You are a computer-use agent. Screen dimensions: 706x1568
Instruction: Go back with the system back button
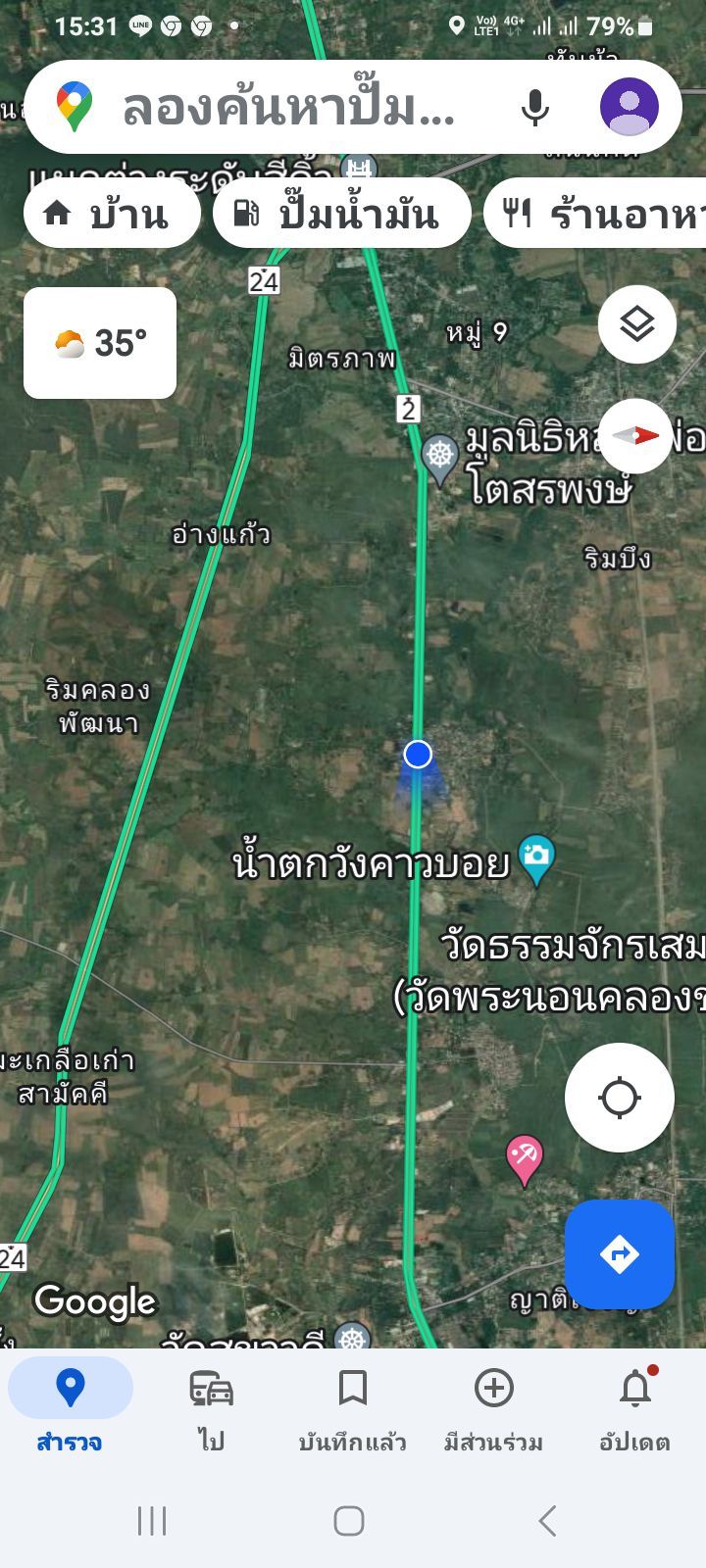click(547, 1521)
